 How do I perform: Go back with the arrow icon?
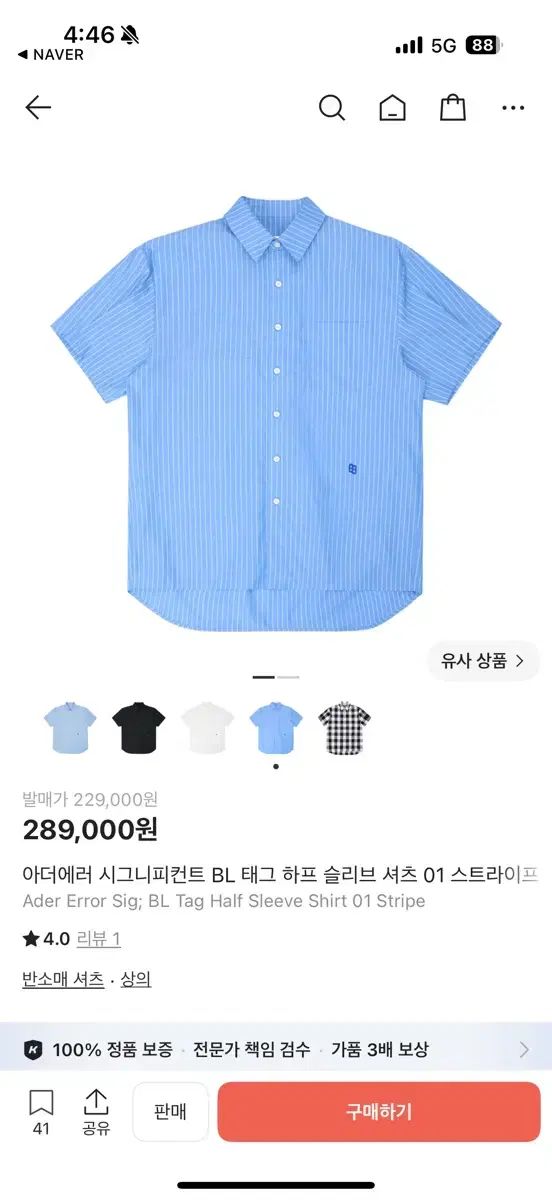click(38, 108)
